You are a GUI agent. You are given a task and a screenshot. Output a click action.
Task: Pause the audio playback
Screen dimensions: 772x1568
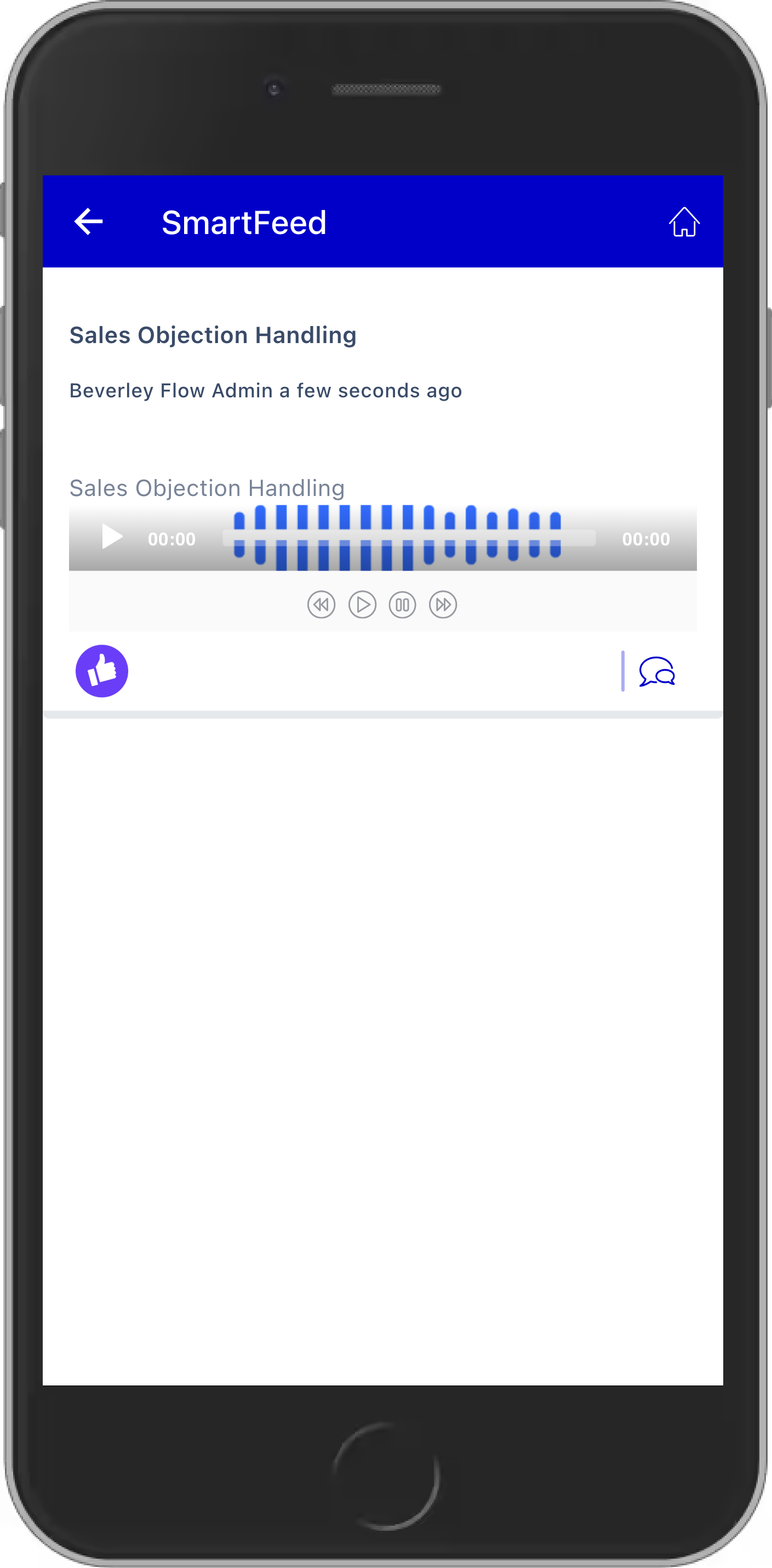click(x=402, y=605)
